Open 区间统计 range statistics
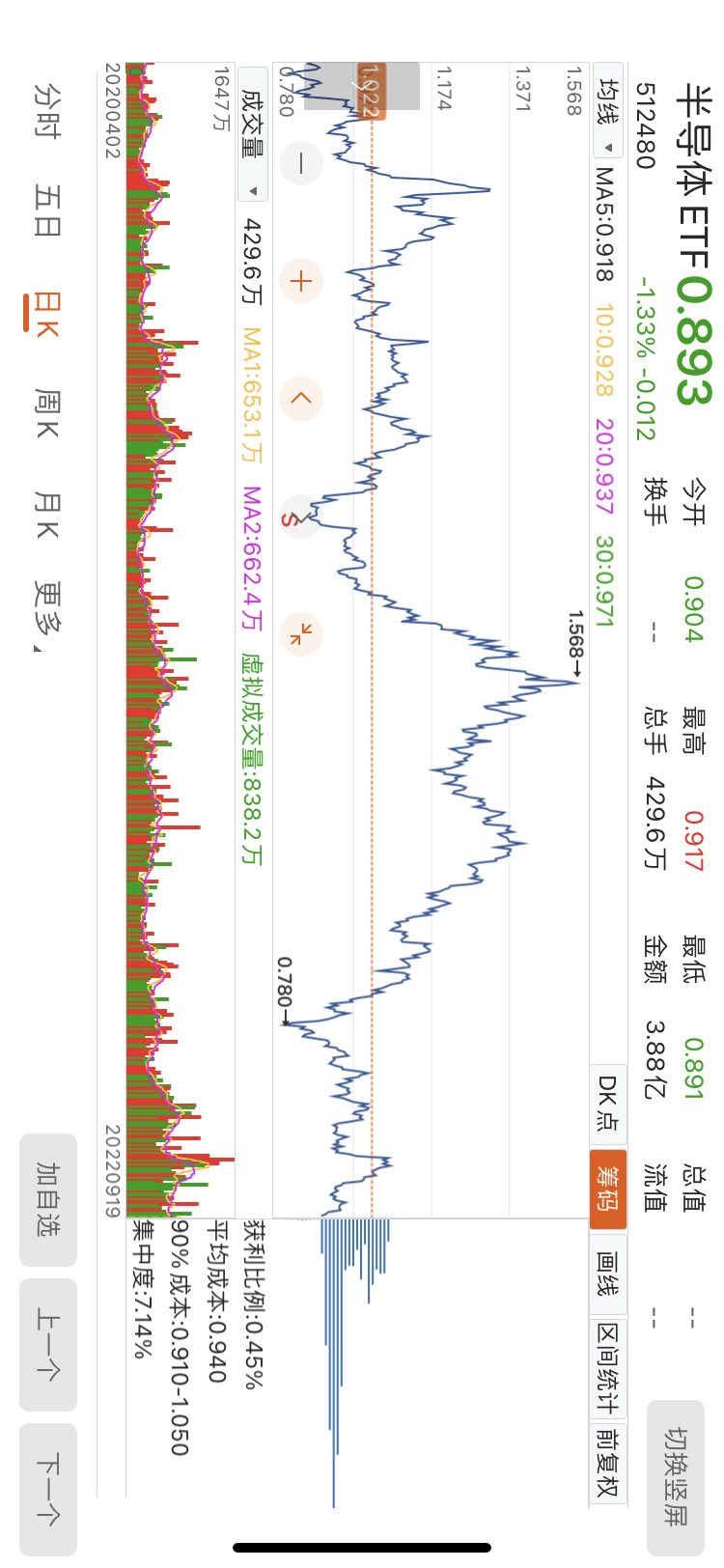724x1568 pixels. pyautogui.click(x=608, y=1368)
